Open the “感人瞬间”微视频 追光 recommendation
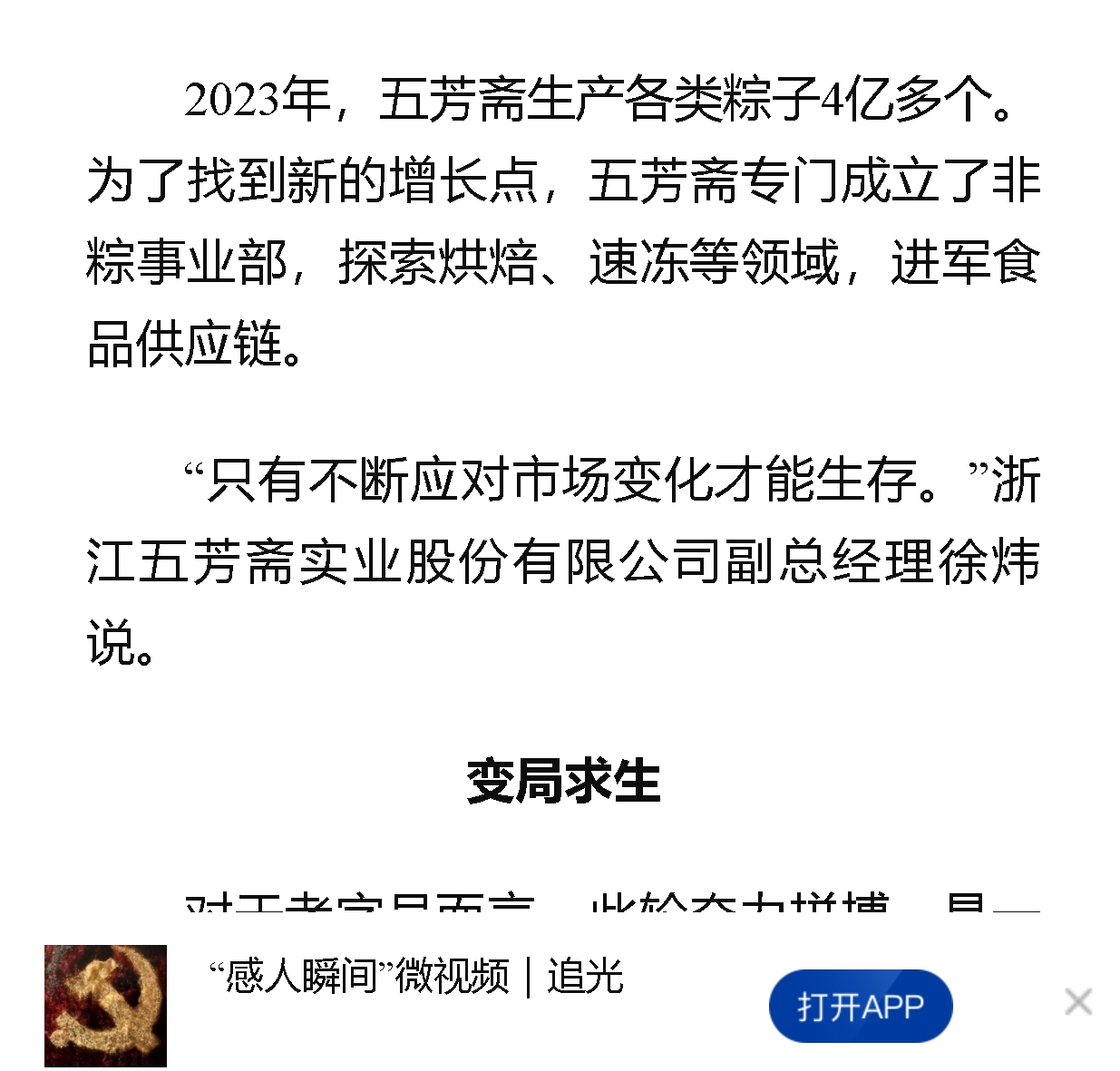Screen dimensions: 1120x1071 click(416, 977)
